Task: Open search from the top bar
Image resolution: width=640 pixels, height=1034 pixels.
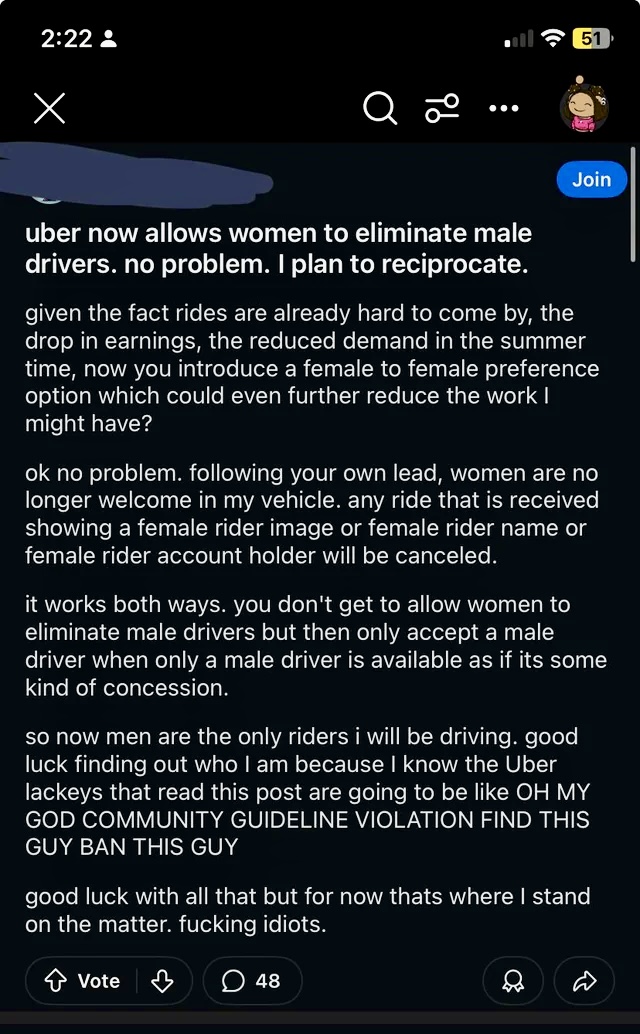Action: (379, 108)
